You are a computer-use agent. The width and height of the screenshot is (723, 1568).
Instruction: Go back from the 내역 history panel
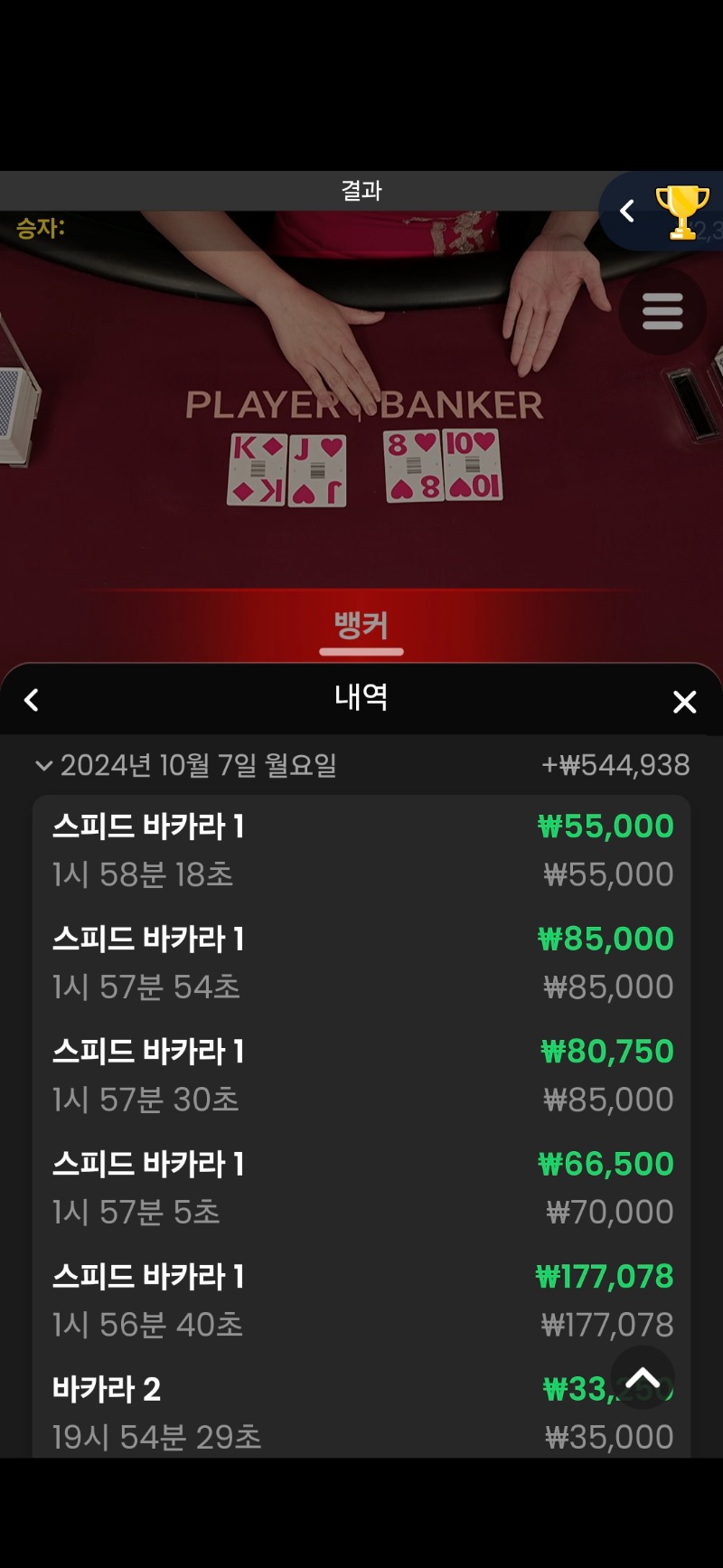pyautogui.click(x=32, y=700)
